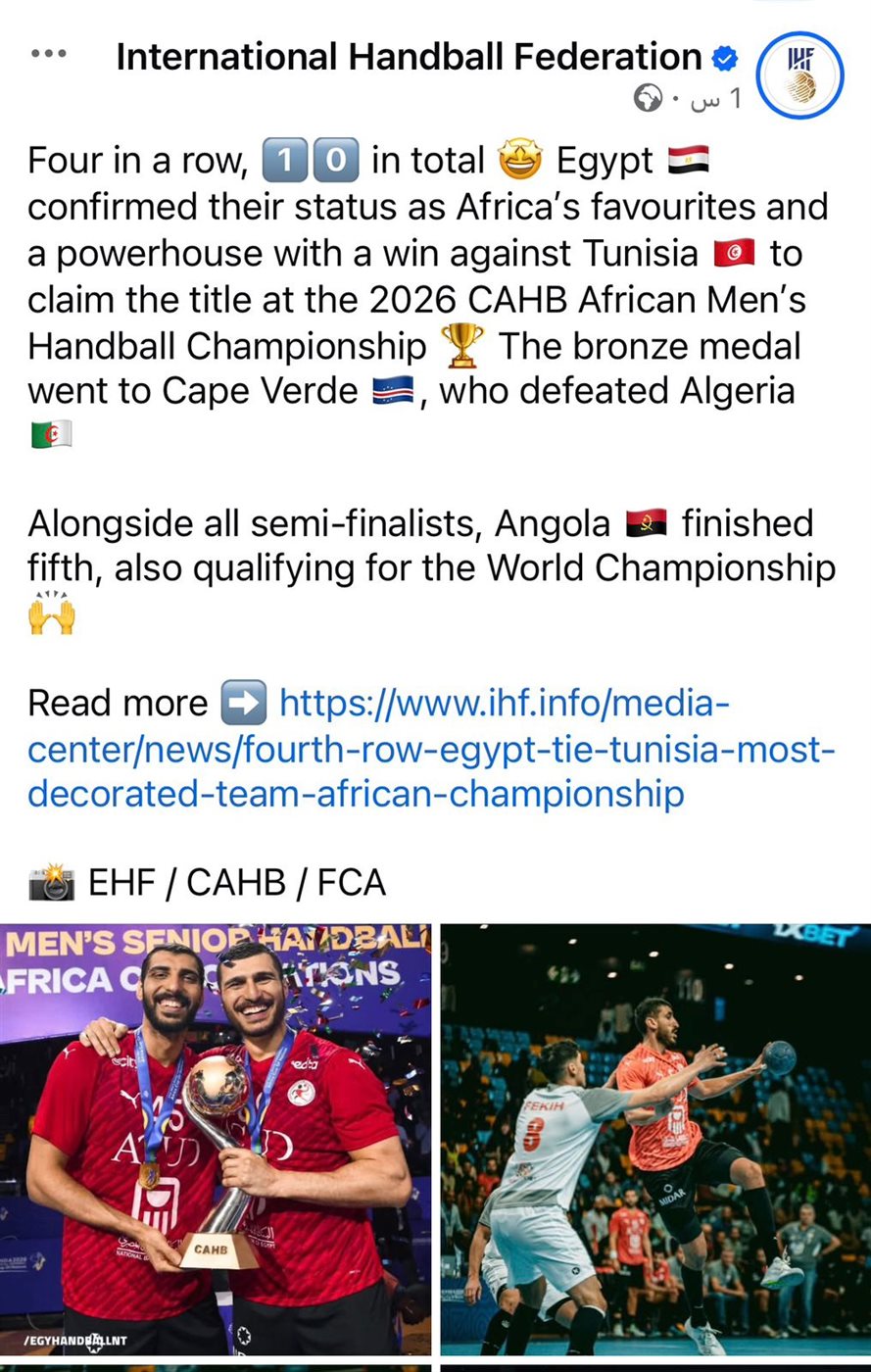View photo of two players holding trophy
The height and width of the screenshot is (1372, 871).
coord(215,1139)
